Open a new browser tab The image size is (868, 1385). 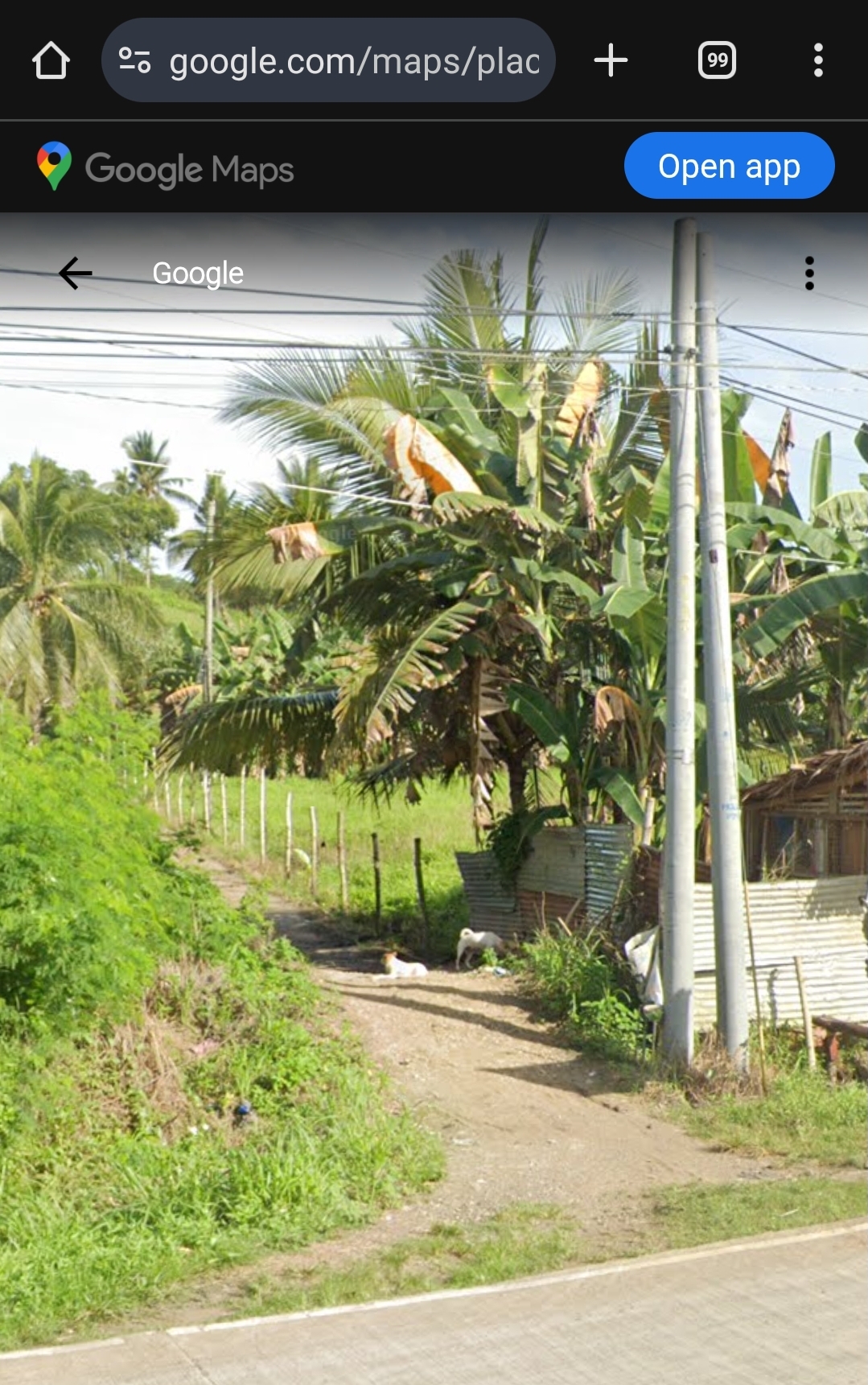click(x=611, y=60)
